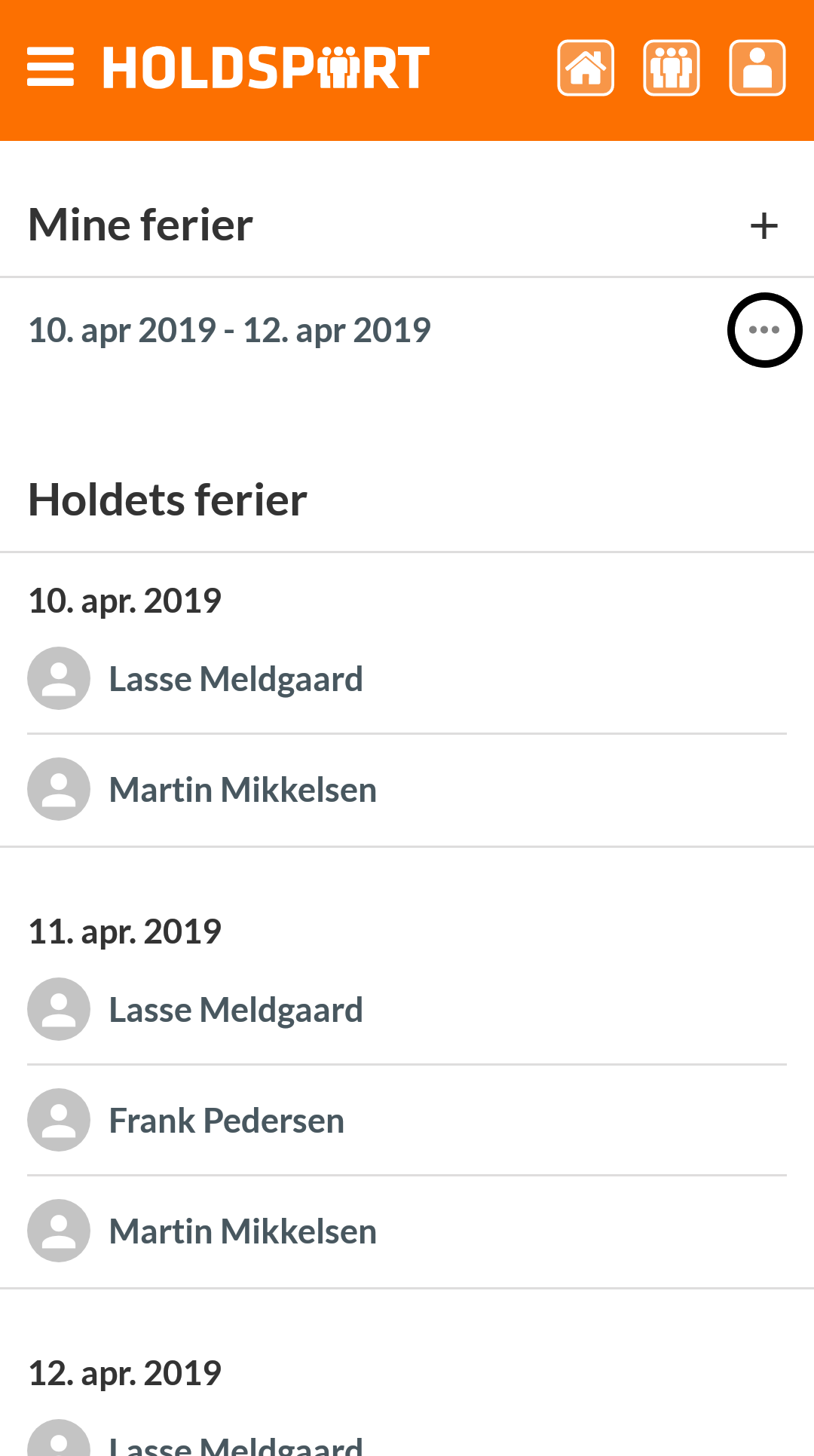
Task: Open the user profile icon
Action: point(757,68)
